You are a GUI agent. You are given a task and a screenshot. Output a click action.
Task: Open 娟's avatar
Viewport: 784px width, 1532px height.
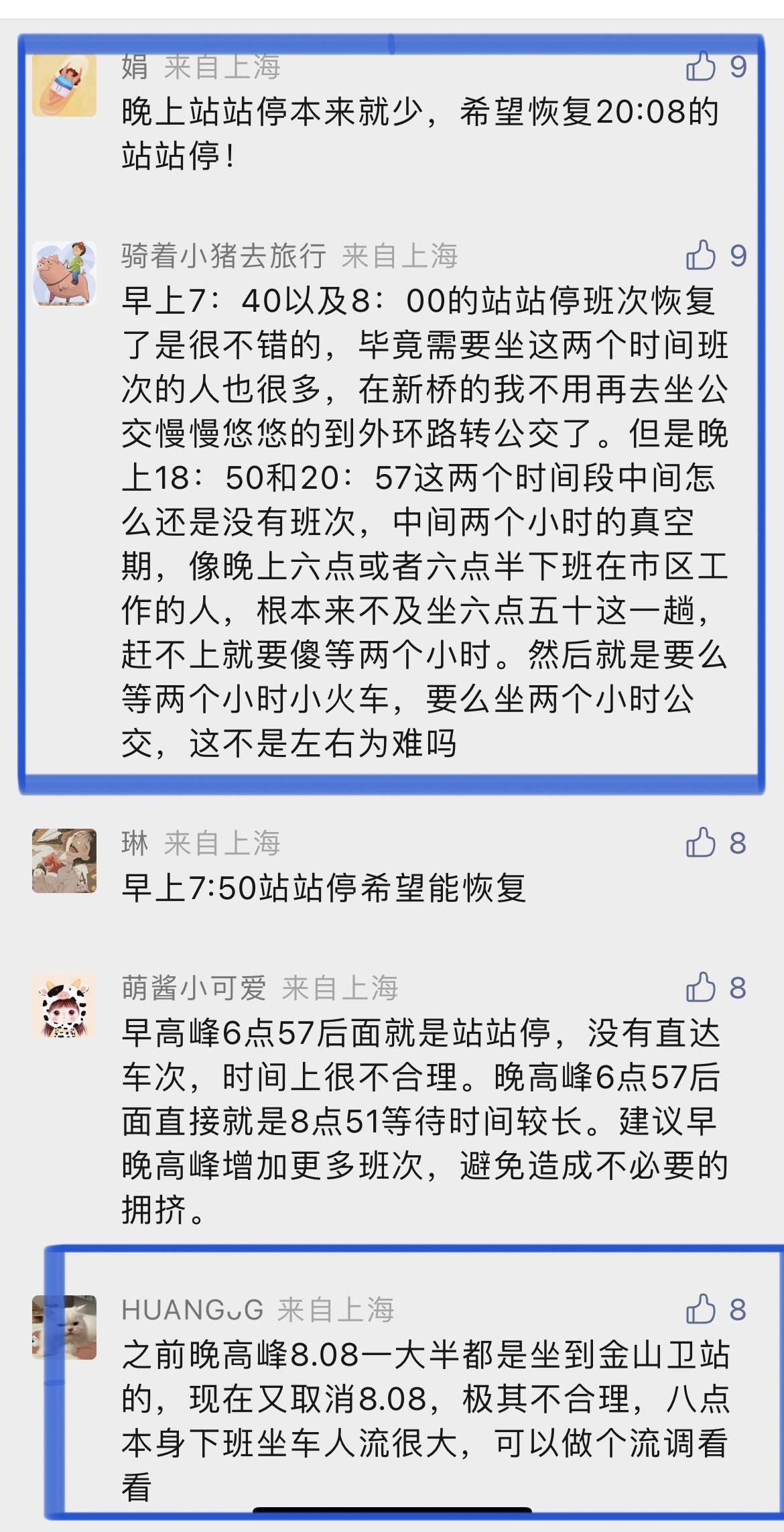(x=64, y=84)
